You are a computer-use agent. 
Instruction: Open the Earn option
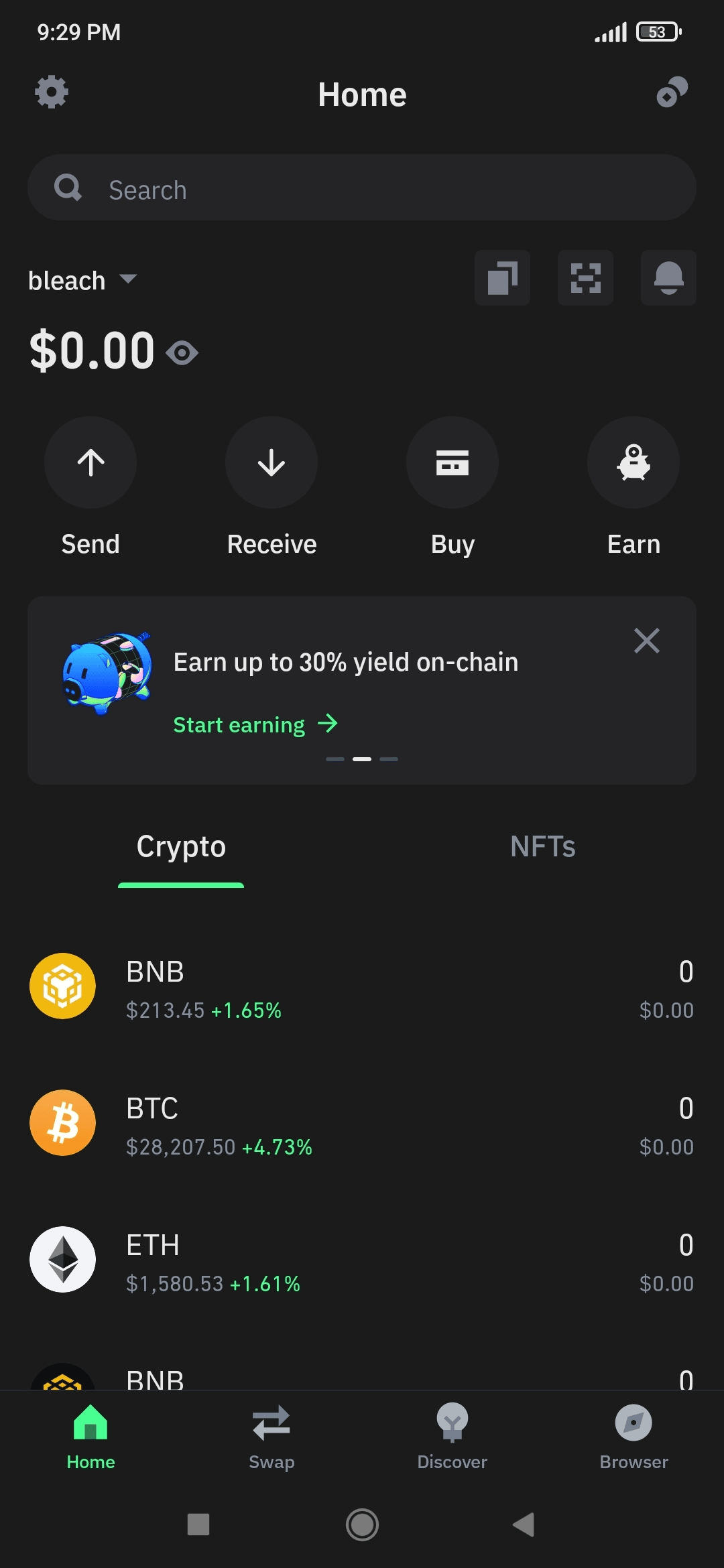tap(633, 462)
